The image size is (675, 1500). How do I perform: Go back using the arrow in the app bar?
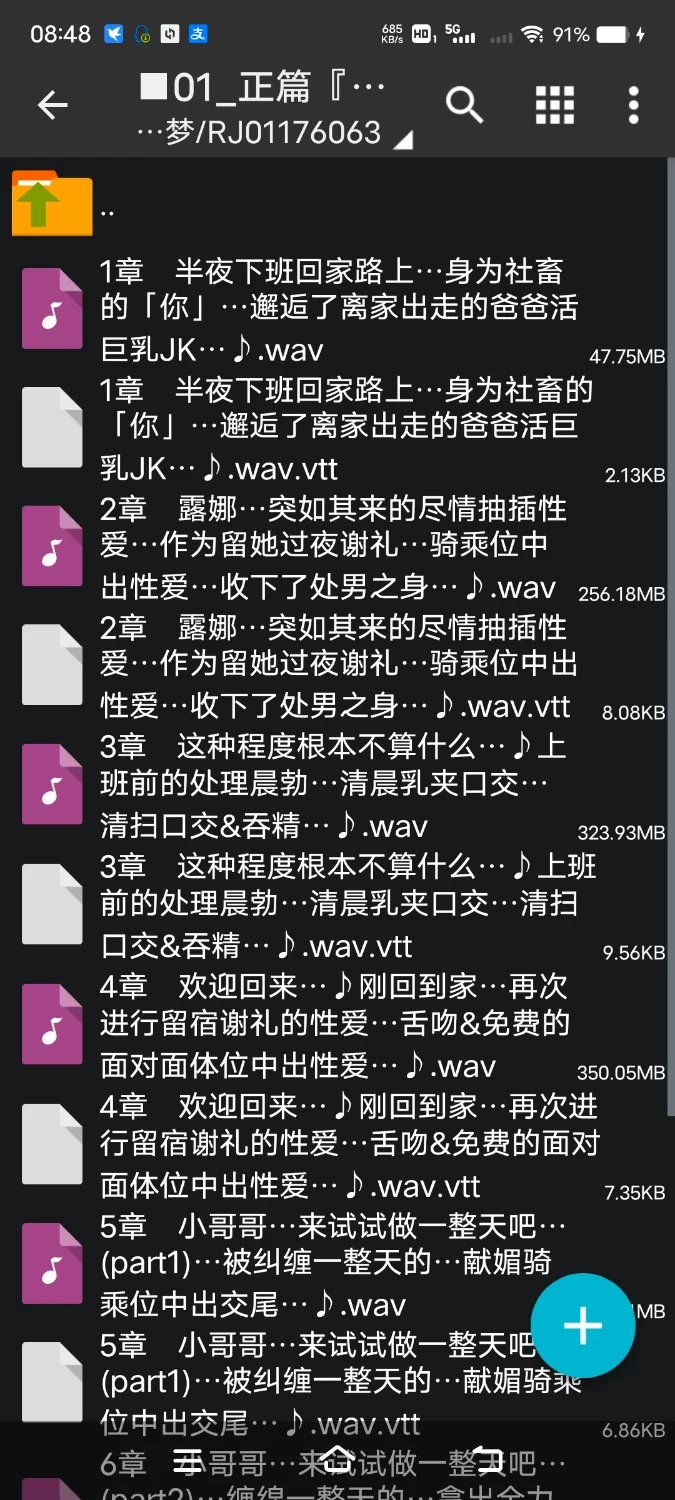tap(52, 105)
